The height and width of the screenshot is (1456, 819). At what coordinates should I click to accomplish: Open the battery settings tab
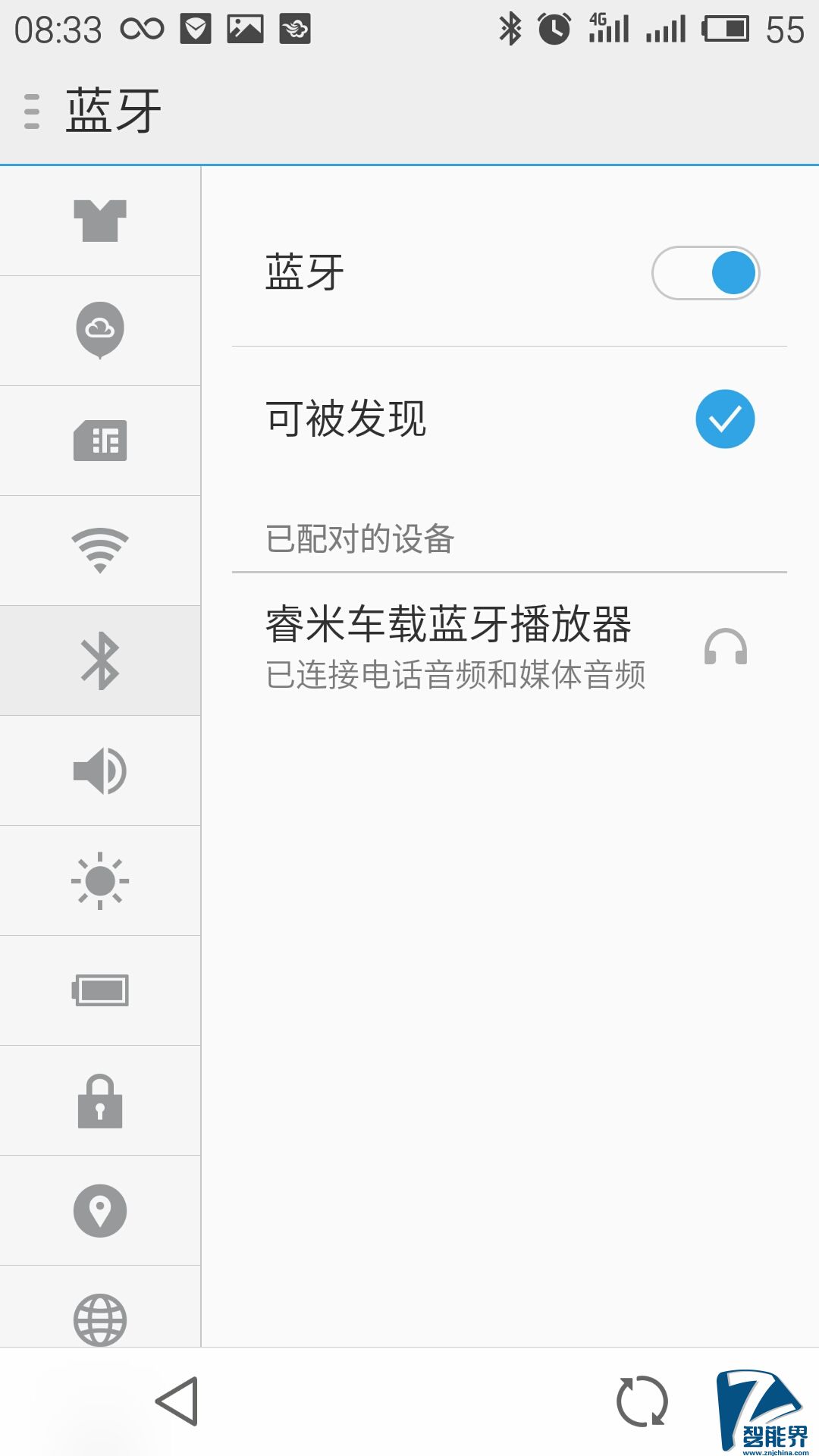point(100,990)
